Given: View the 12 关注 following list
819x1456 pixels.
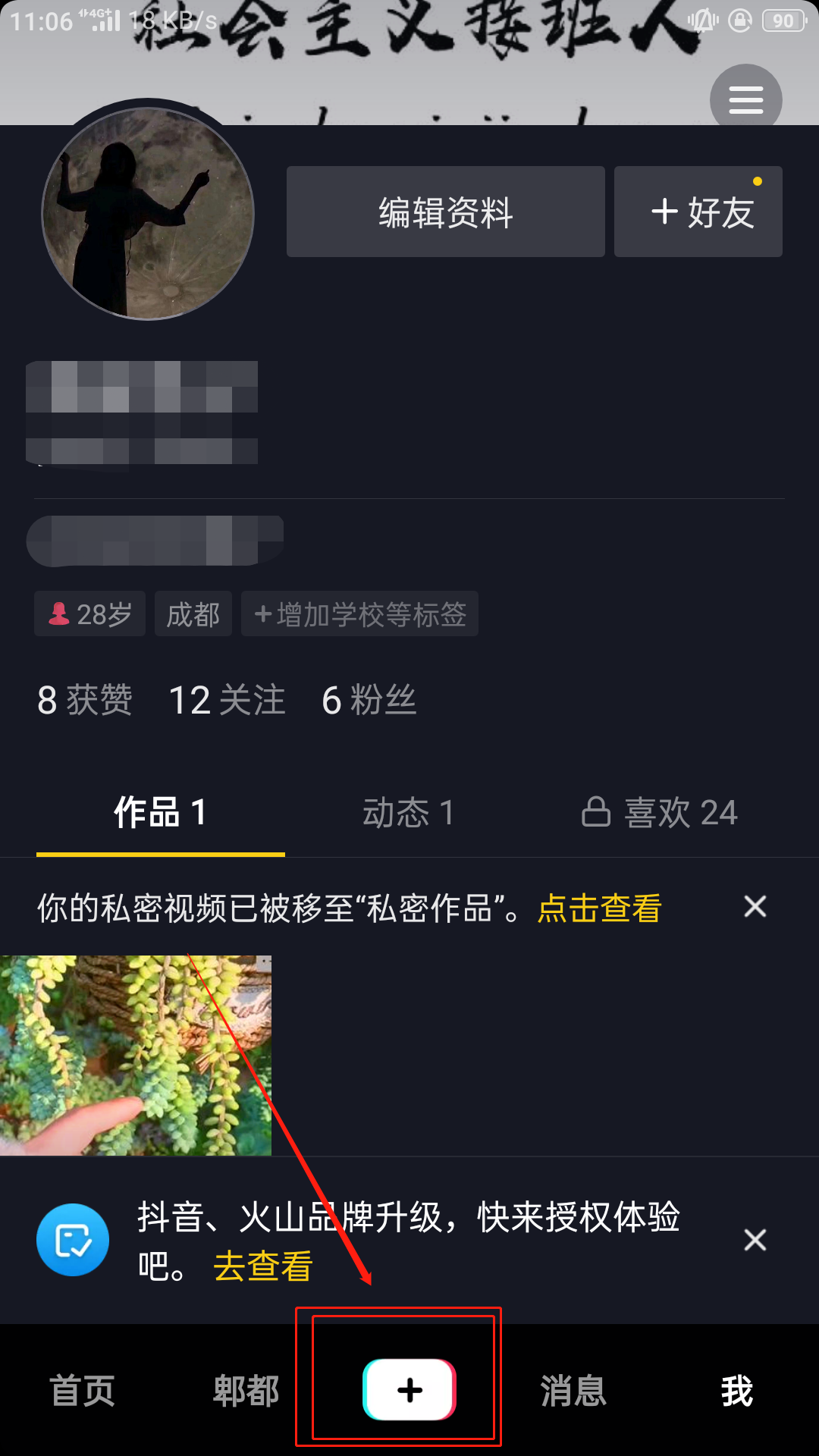Looking at the screenshot, I should pos(226,699).
